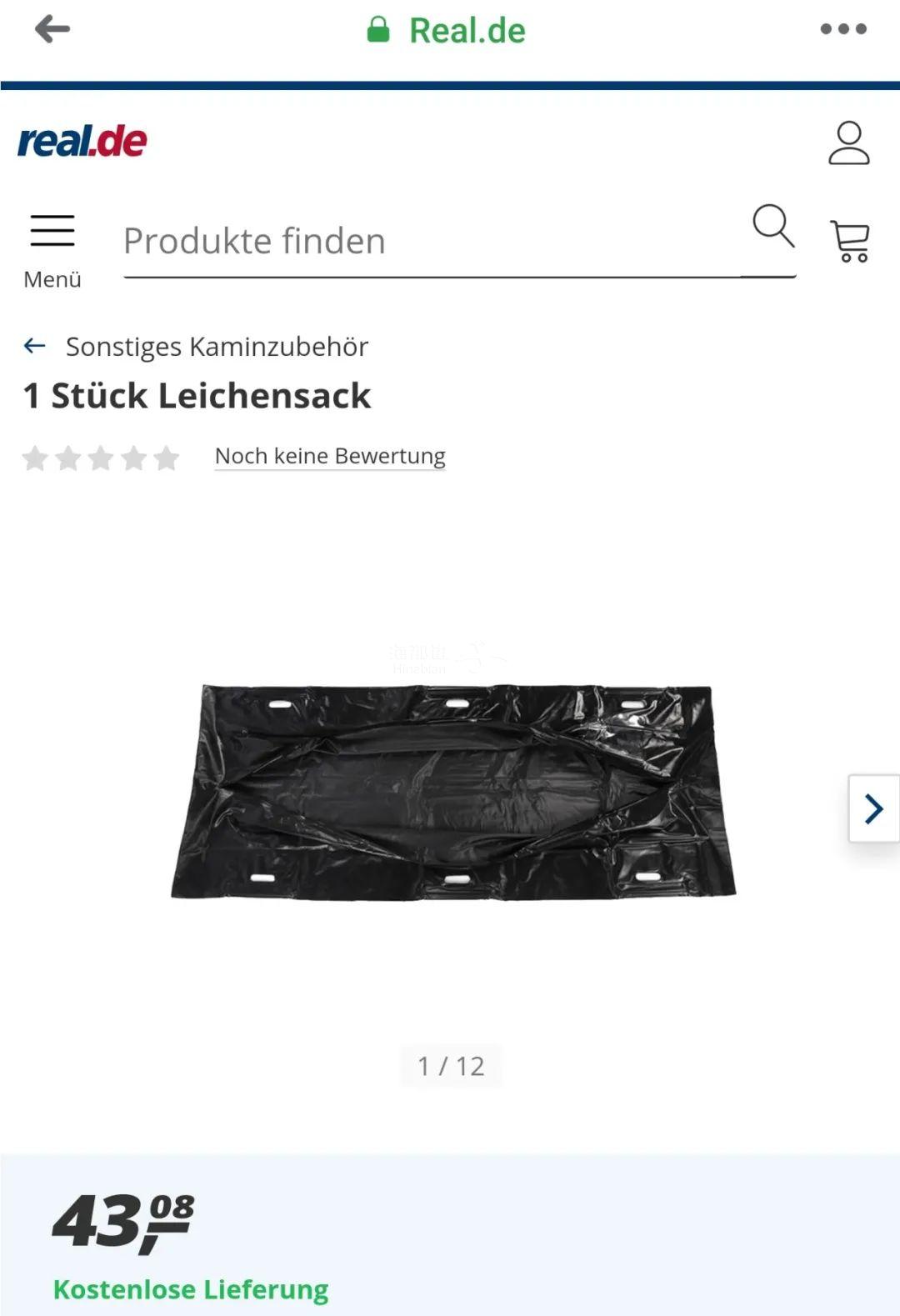Open the Leichensack product photo
900x1316 pixels.
click(x=453, y=792)
